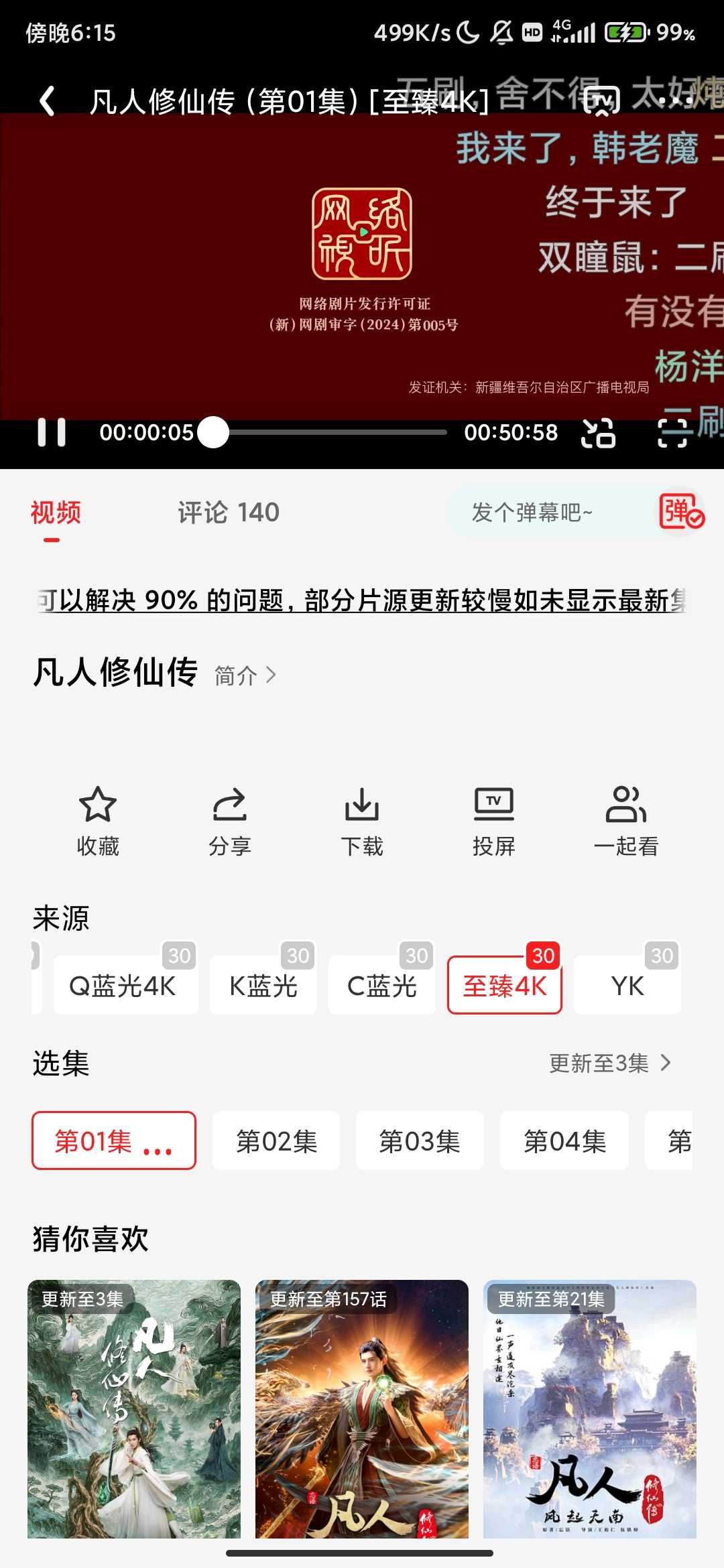Select the YK video source

point(627,985)
